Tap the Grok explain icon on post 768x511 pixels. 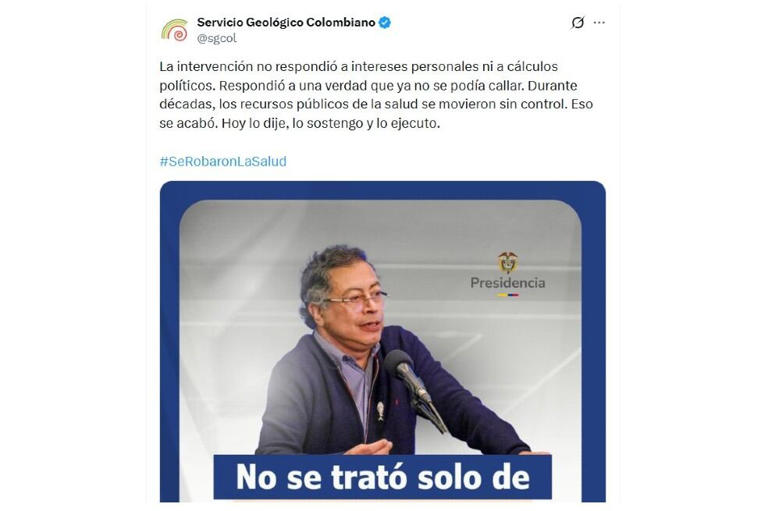pyautogui.click(x=577, y=23)
